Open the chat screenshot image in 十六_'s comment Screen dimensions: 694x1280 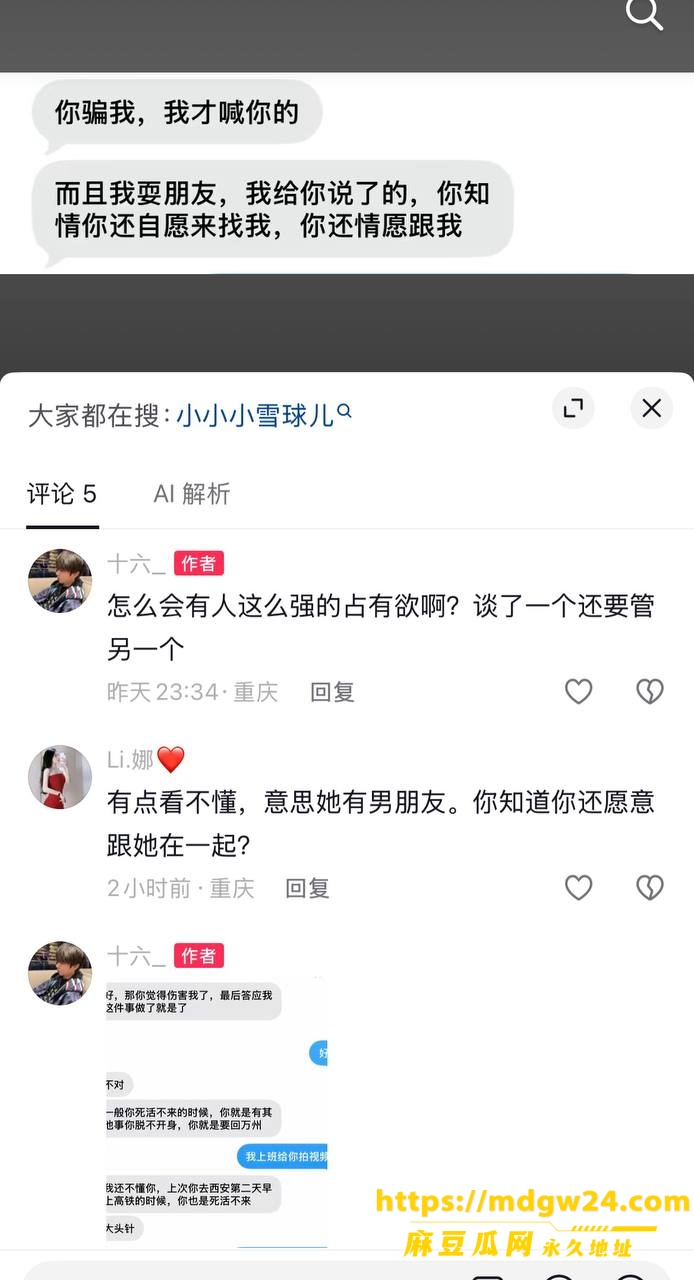tap(217, 1113)
